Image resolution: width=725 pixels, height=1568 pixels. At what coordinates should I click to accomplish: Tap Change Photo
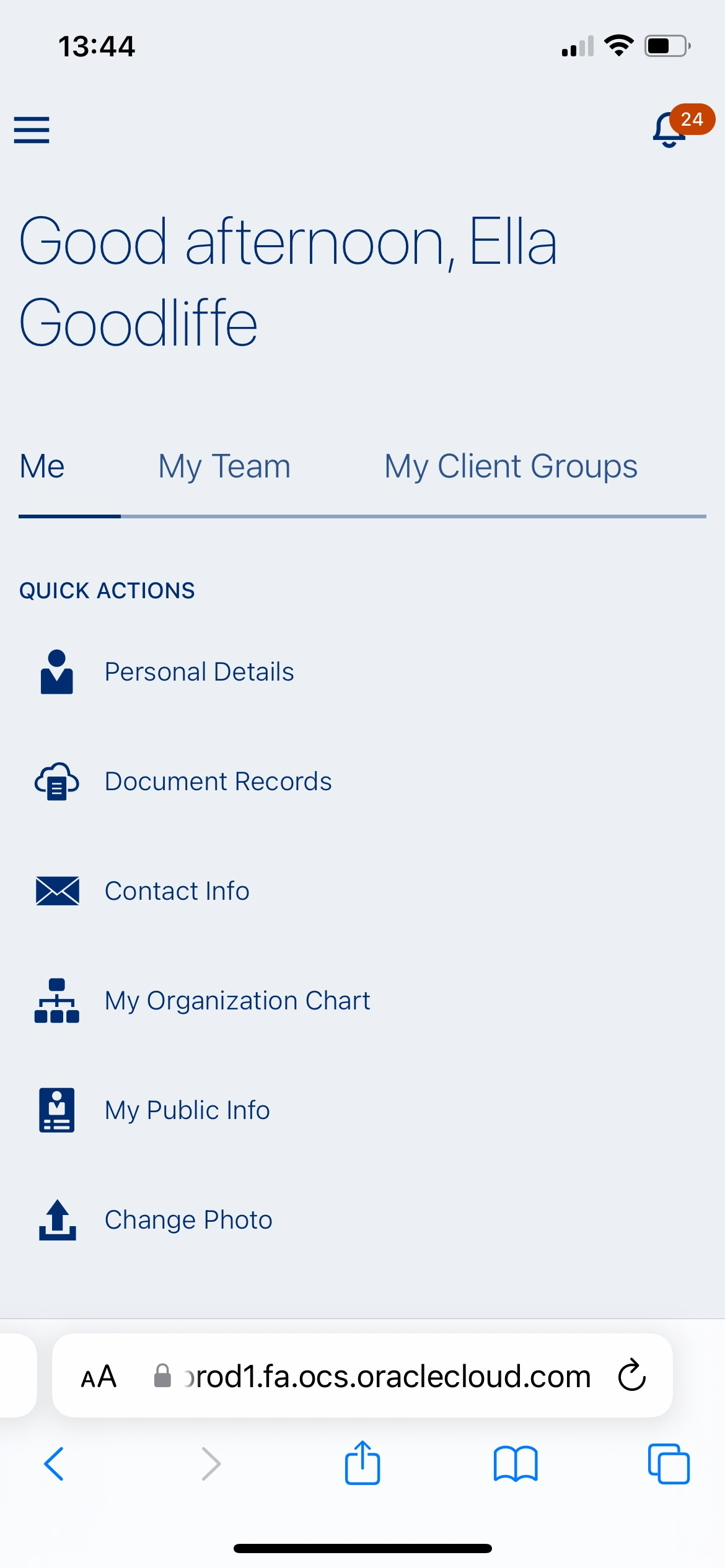pyautogui.click(x=188, y=1220)
